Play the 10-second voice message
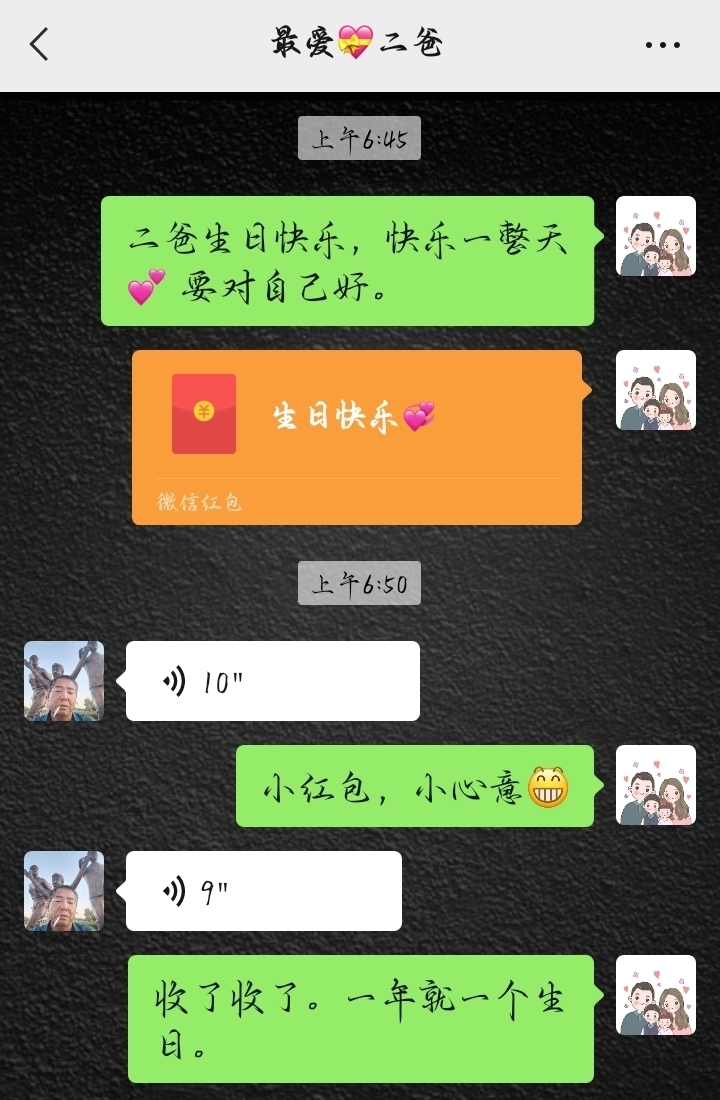The image size is (720, 1100). (272, 681)
